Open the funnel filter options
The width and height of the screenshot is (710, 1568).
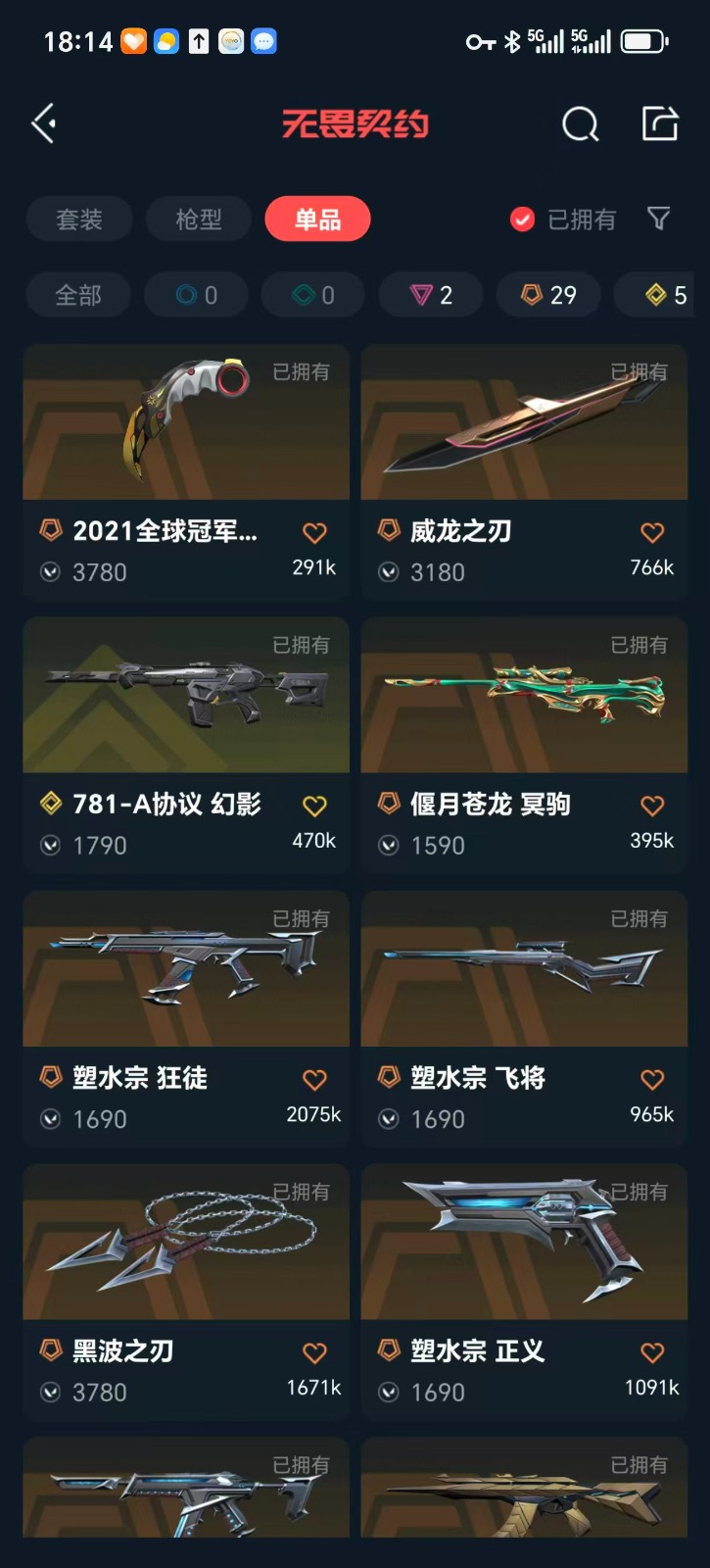point(659,219)
